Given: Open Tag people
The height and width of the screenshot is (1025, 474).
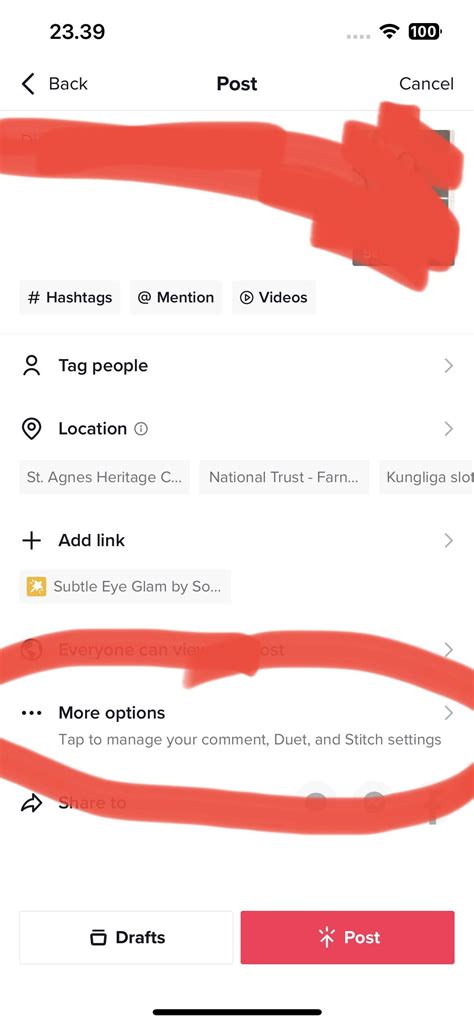Looking at the screenshot, I should (237, 366).
